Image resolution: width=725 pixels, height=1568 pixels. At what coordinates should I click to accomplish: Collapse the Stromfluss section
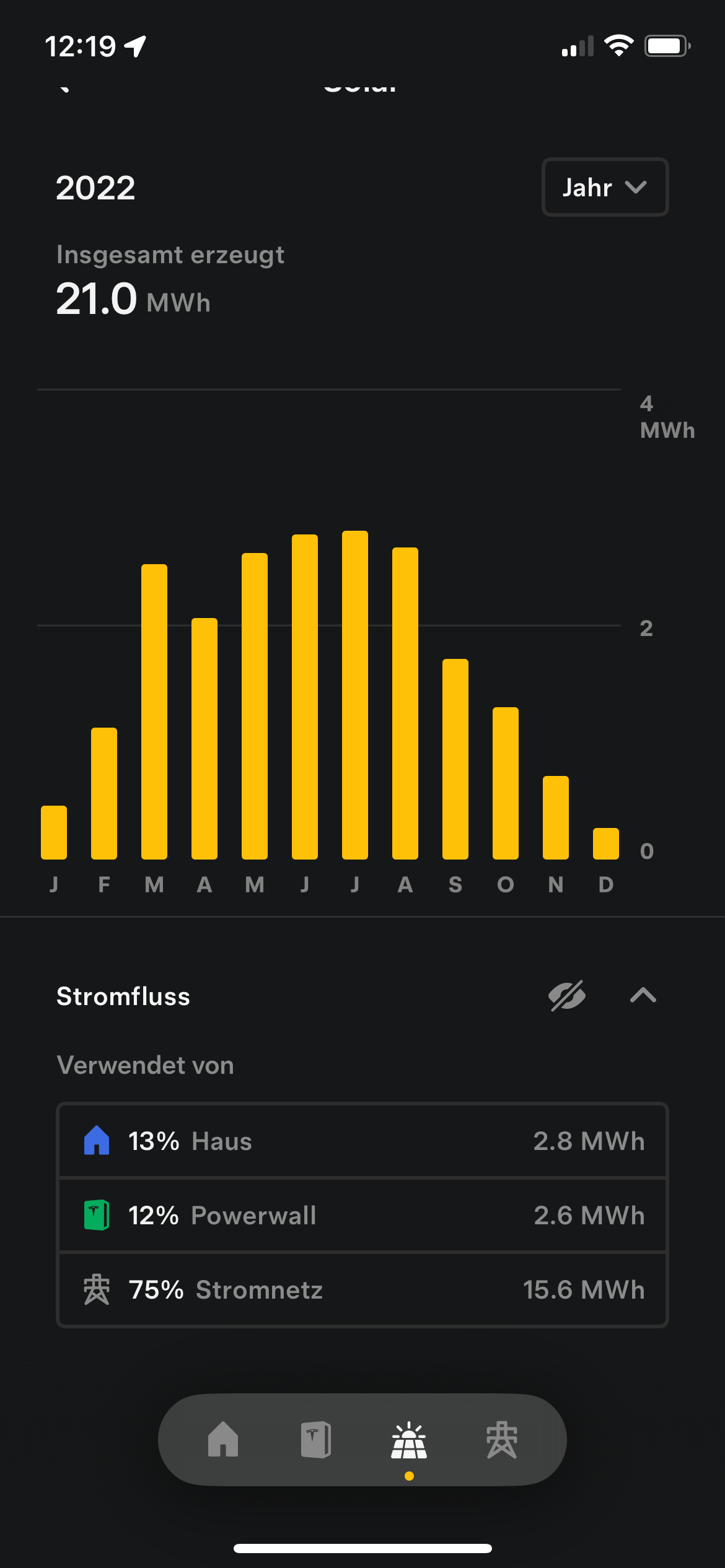pos(643,996)
